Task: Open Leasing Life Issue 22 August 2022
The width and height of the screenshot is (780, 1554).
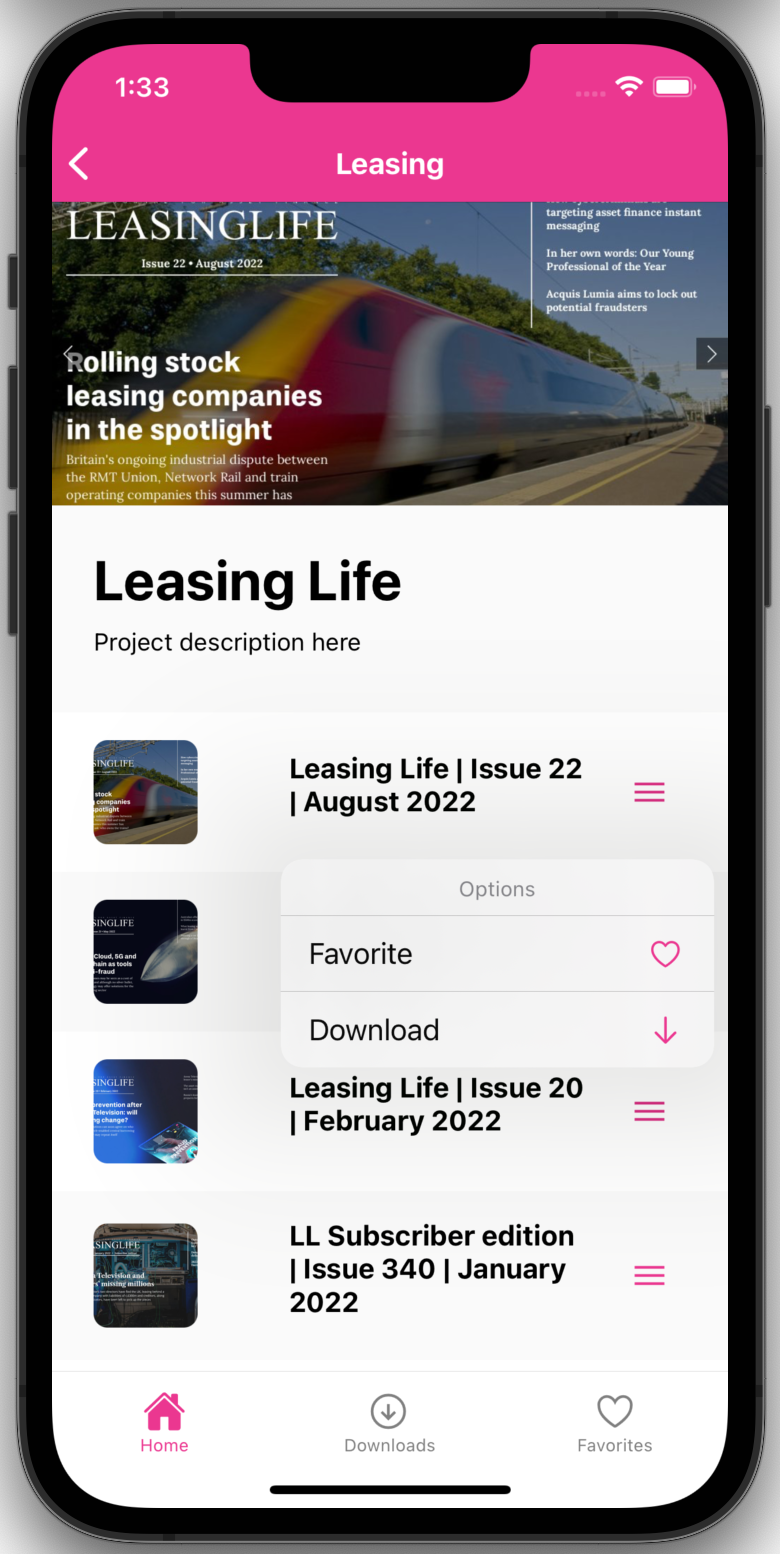Action: [x=435, y=785]
